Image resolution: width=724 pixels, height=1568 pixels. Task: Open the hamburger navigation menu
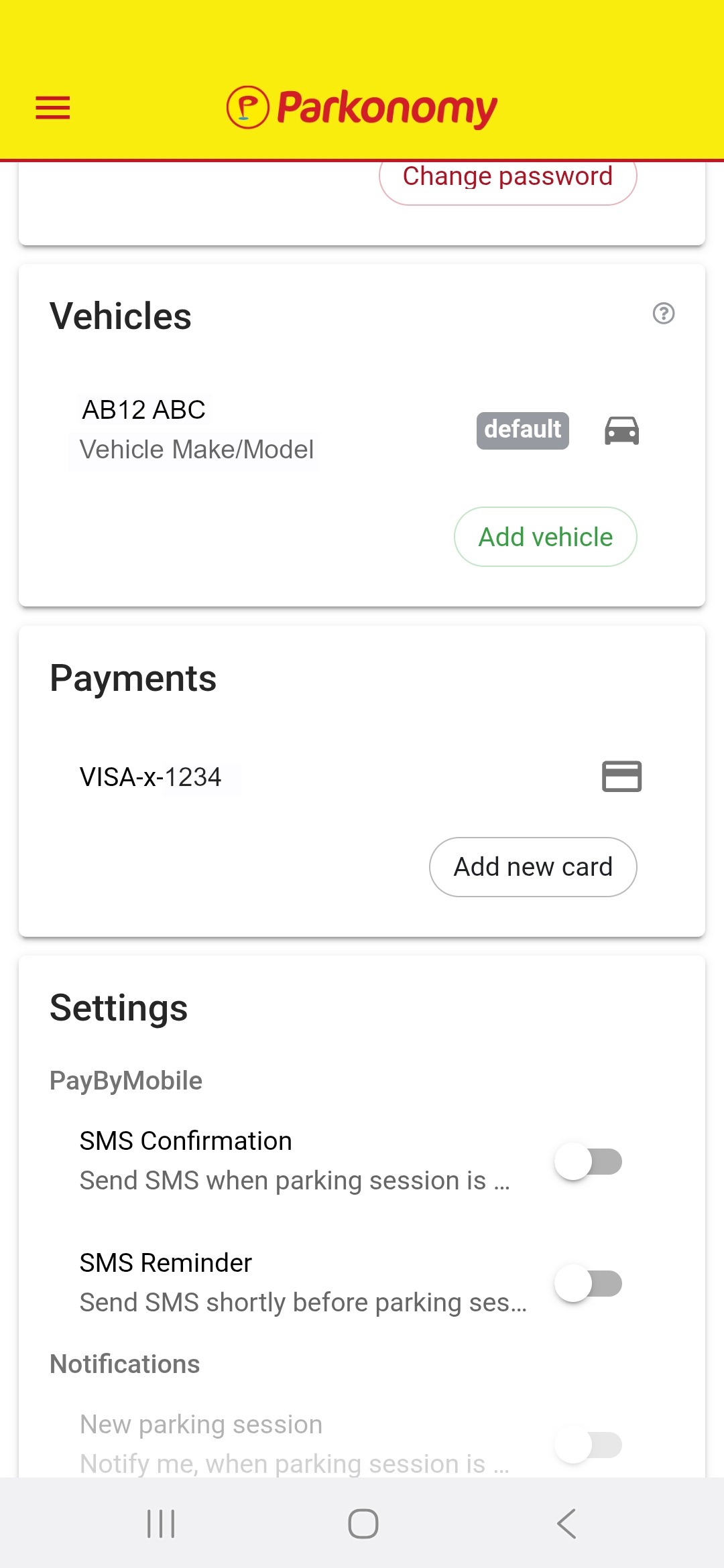tap(53, 108)
